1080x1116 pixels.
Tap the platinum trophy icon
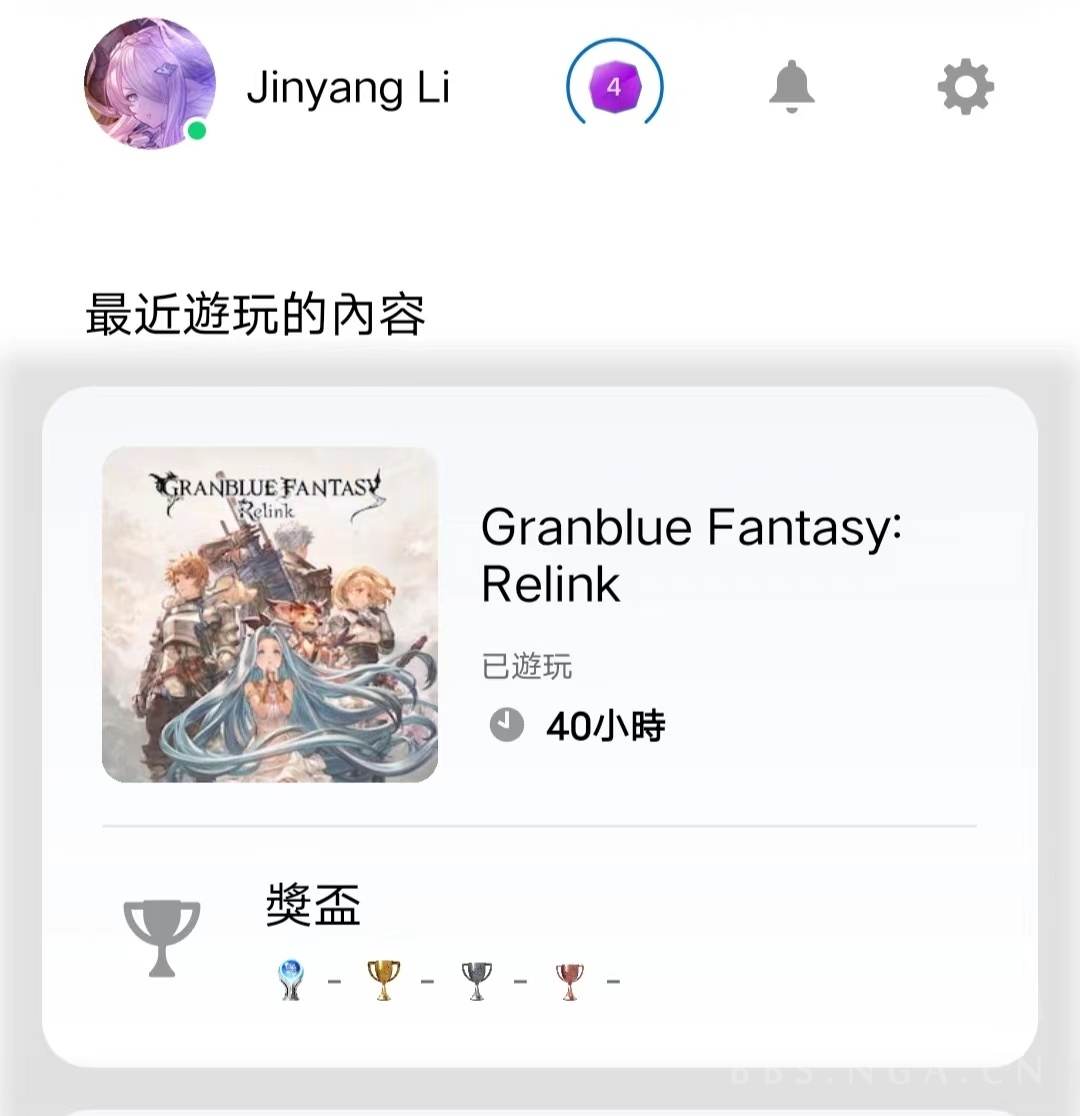290,980
